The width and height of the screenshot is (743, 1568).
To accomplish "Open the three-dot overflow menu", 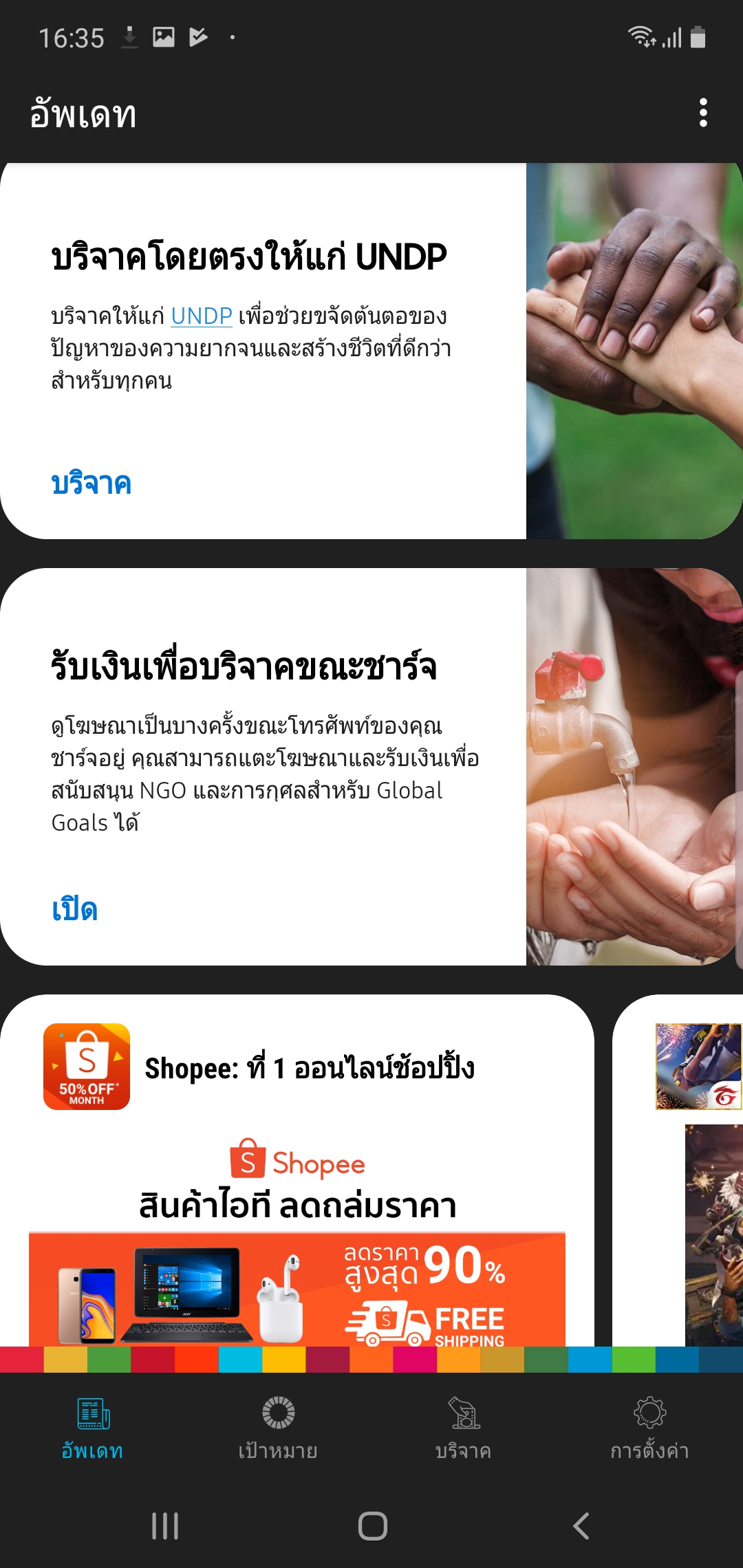I will click(x=702, y=113).
